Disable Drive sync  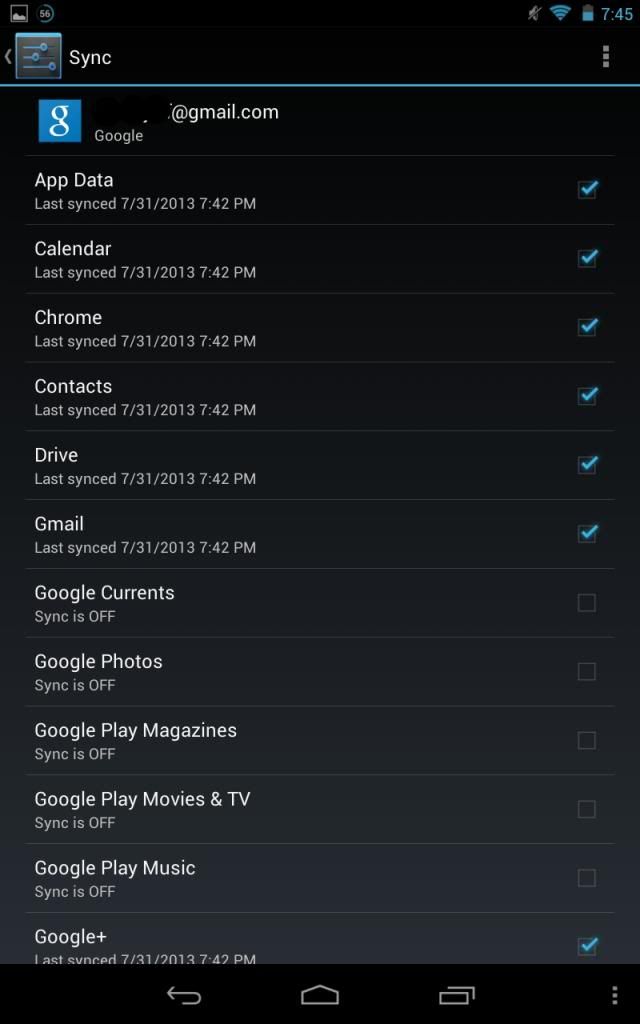pyautogui.click(x=587, y=465)
